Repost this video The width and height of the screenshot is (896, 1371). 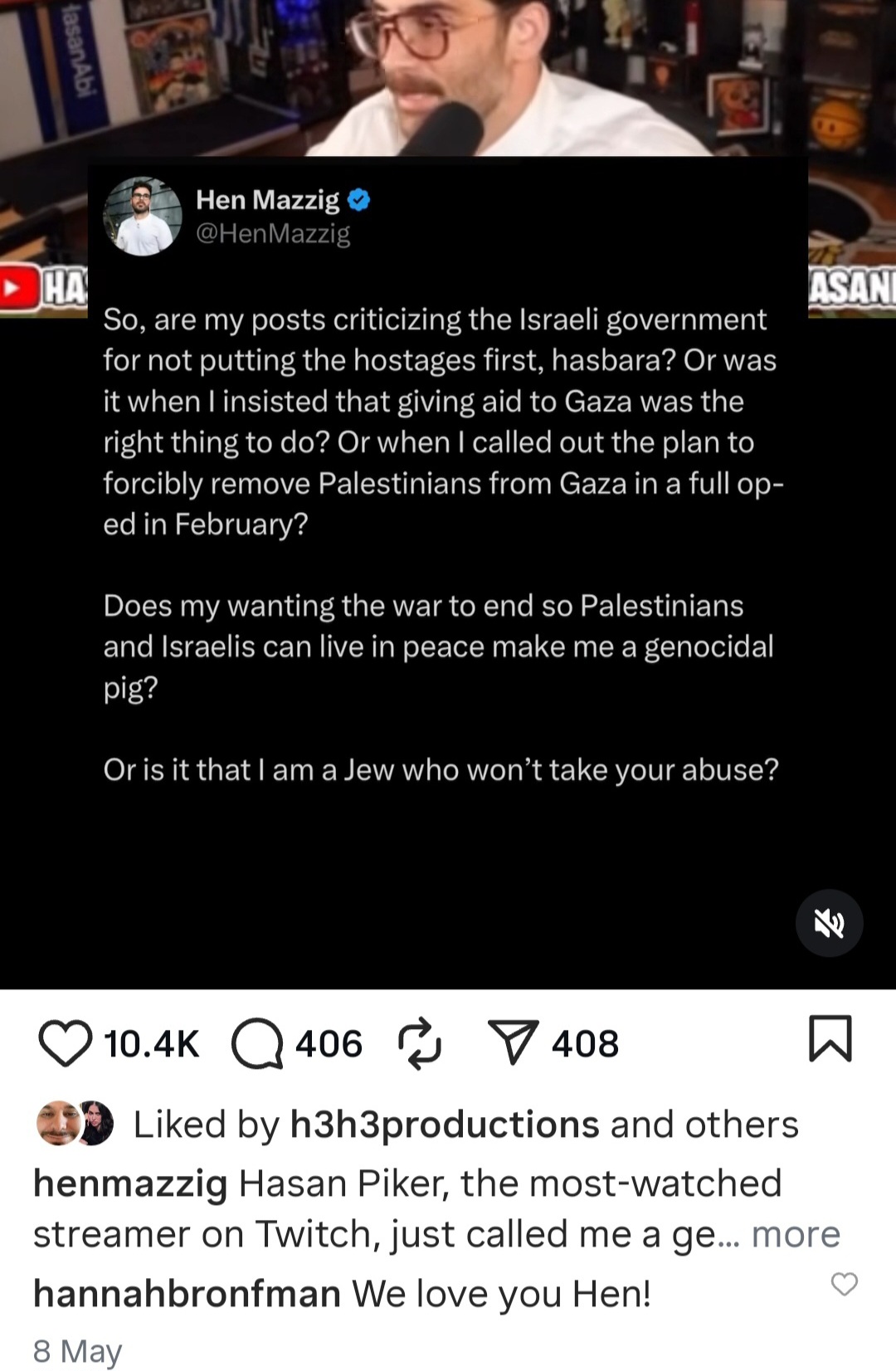click(x=420, y=1043)
